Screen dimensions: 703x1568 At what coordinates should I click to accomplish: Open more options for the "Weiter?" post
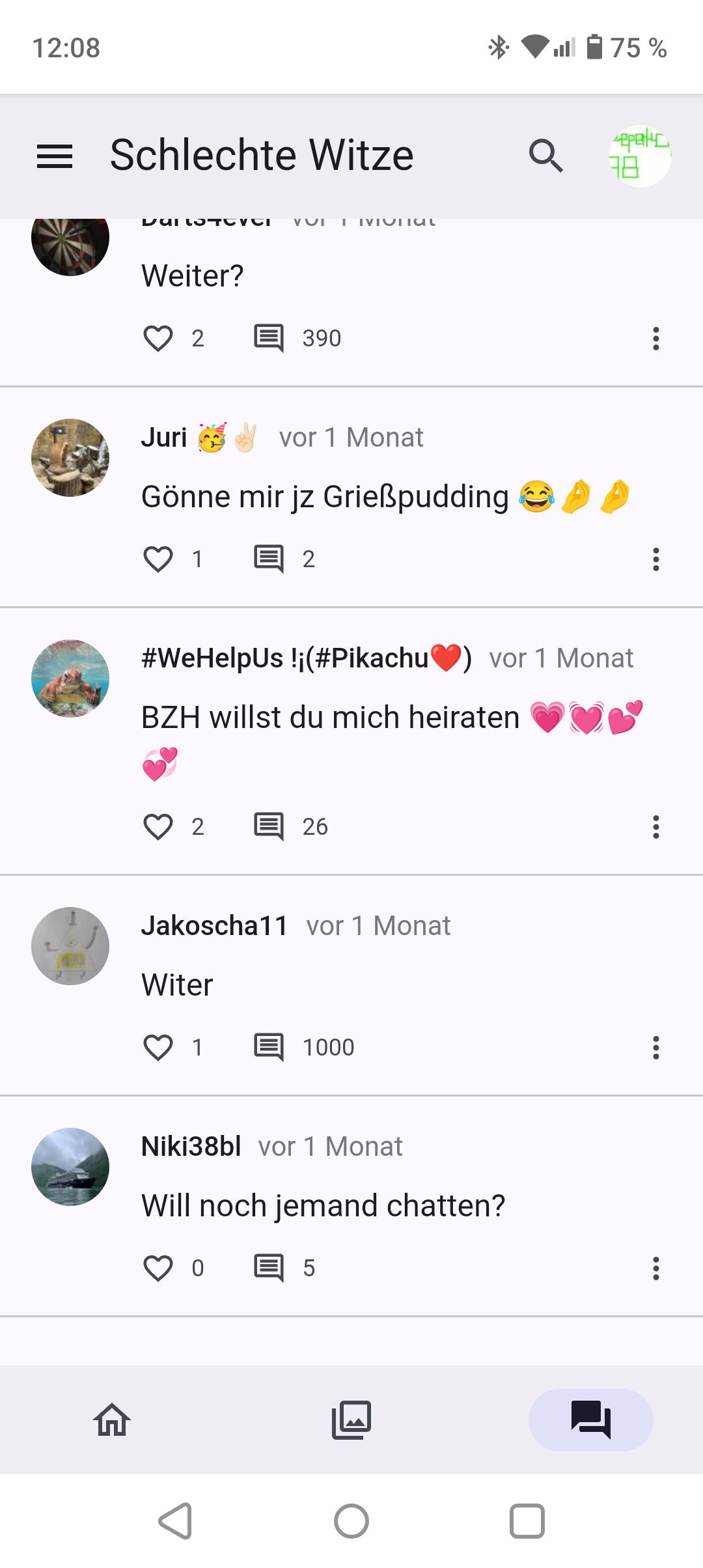tap(655, 339)
